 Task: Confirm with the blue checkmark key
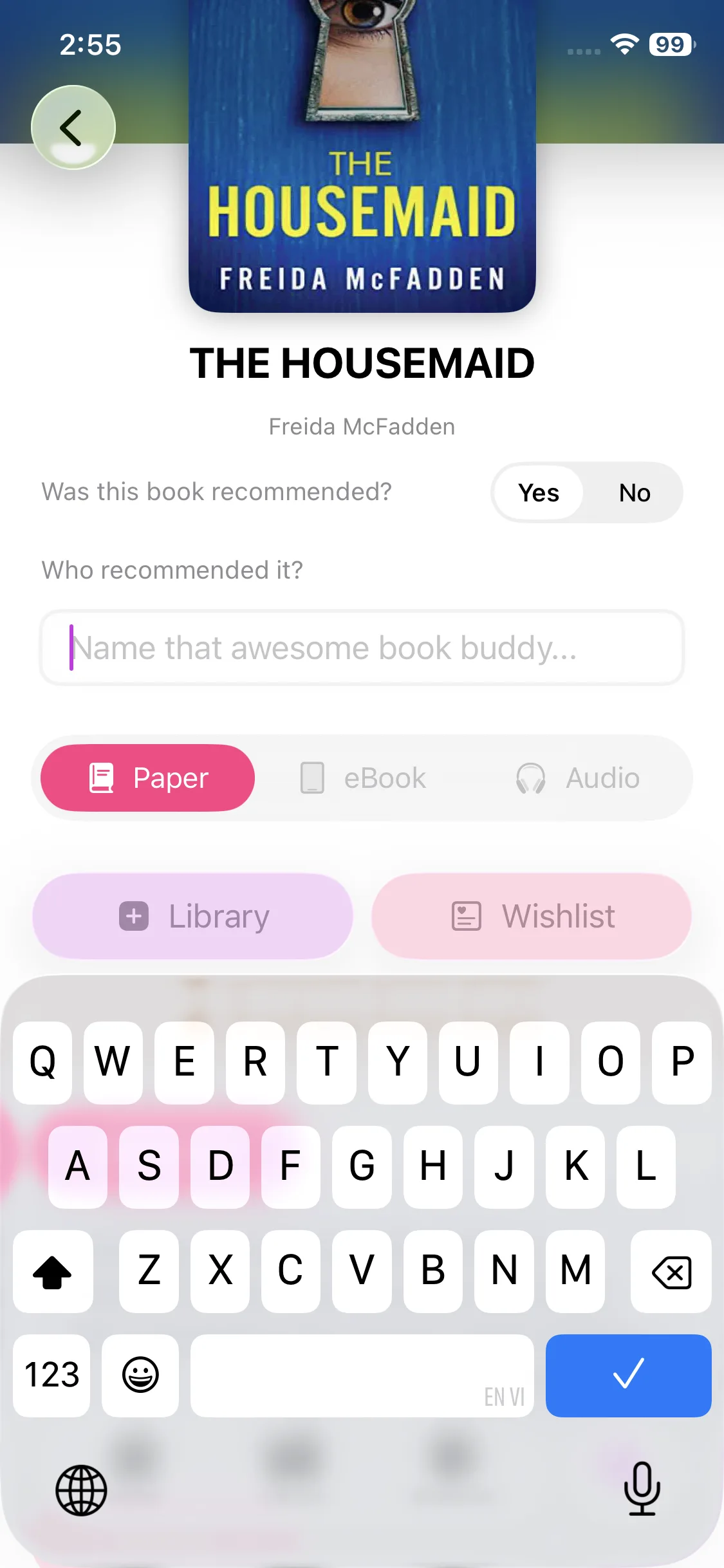[x=628, y=1375]
